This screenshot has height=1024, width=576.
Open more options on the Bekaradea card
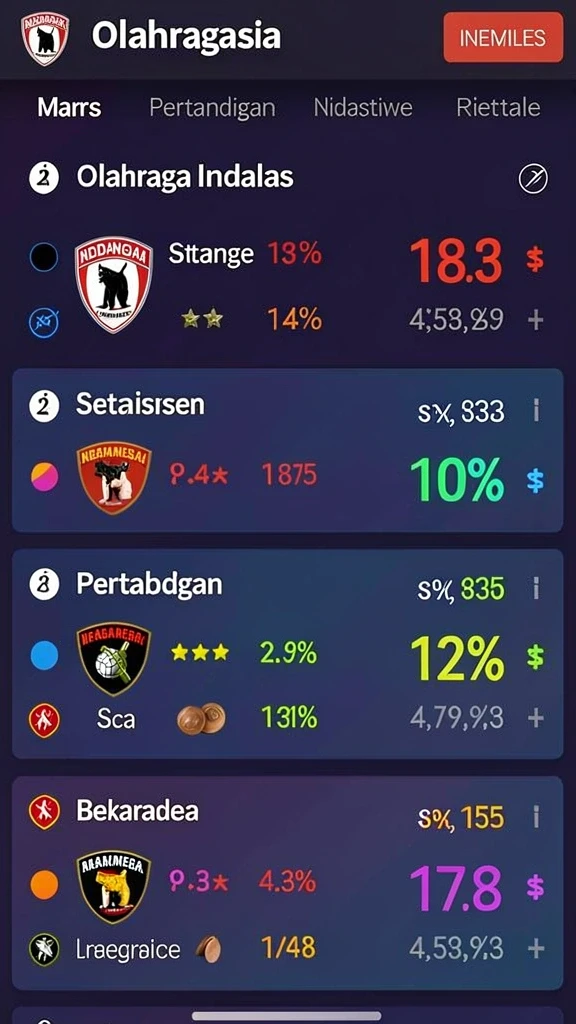point(536,816)
